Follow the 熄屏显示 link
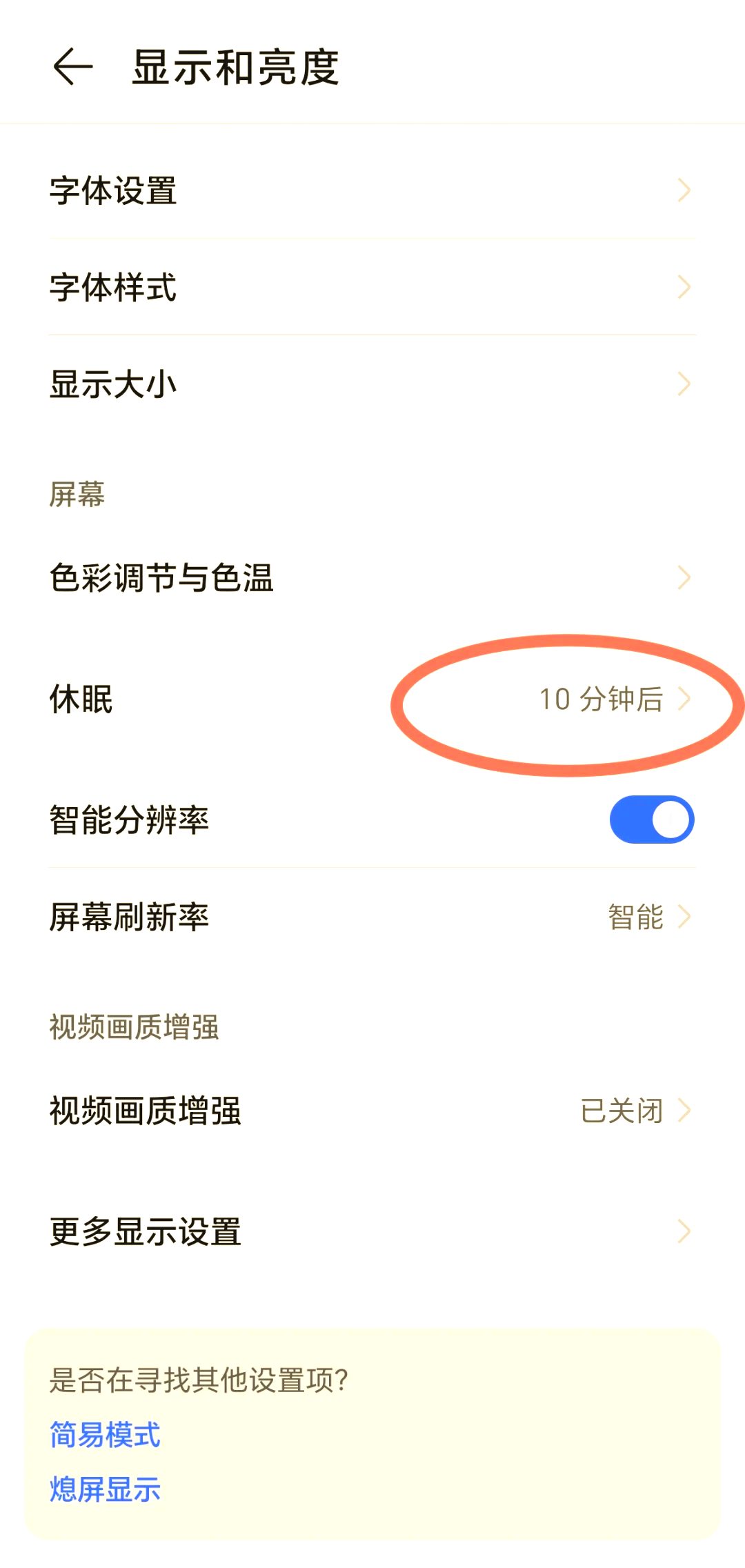The height and width of the screenshot is (1568, 745). click(105, 1489)
